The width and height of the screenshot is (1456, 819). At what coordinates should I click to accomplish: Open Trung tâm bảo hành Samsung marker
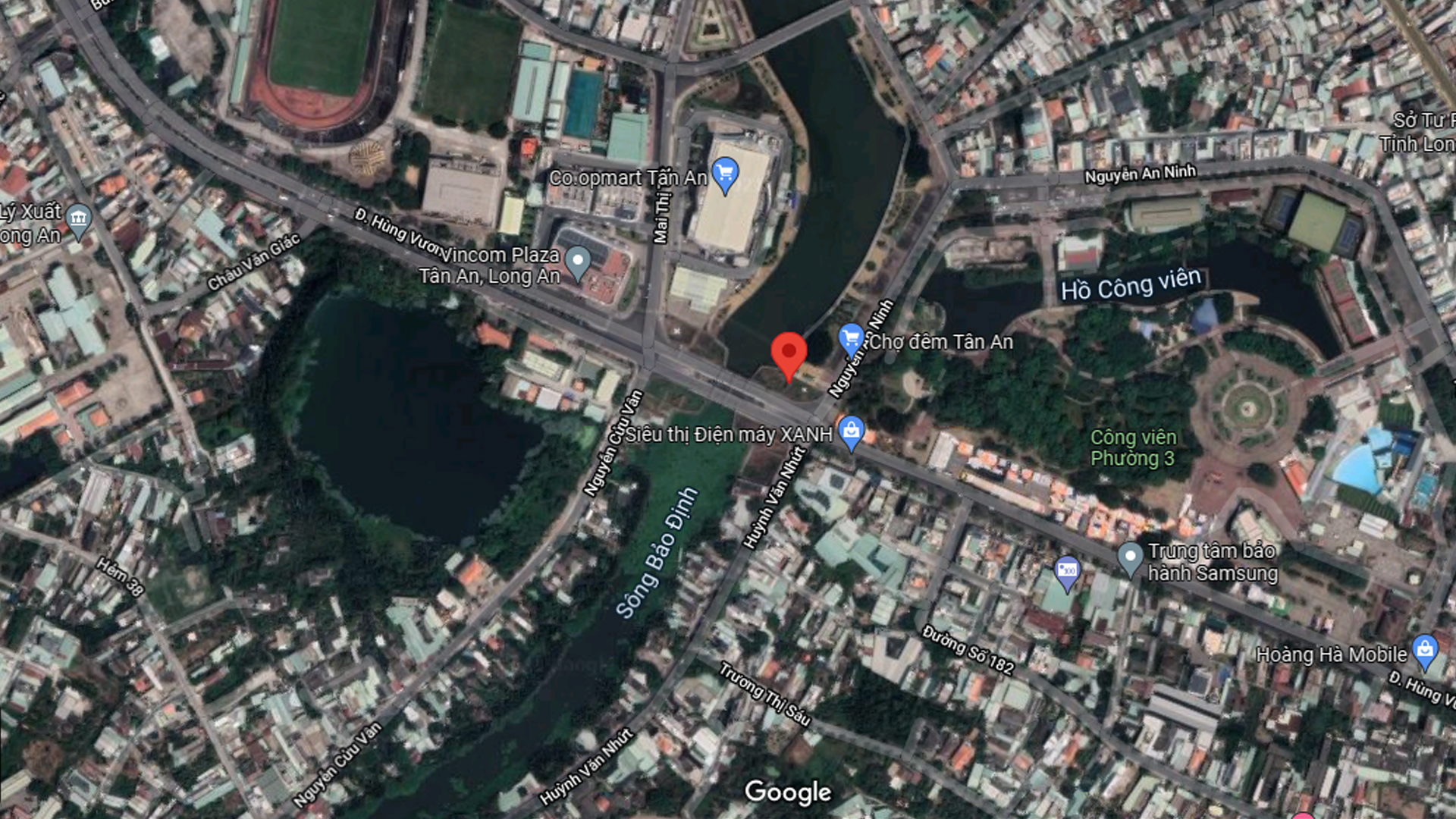pyautogui.click(x=1130, y=559)
